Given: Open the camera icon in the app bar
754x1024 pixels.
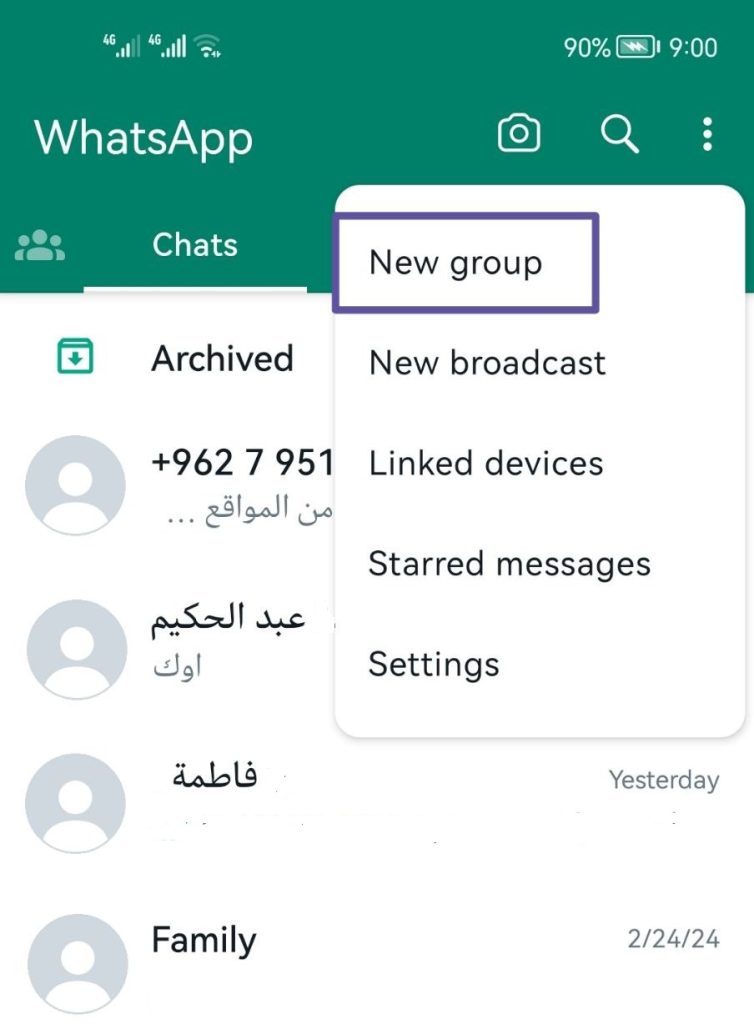Looking at the screenshot, I should (x=519, y=134).
